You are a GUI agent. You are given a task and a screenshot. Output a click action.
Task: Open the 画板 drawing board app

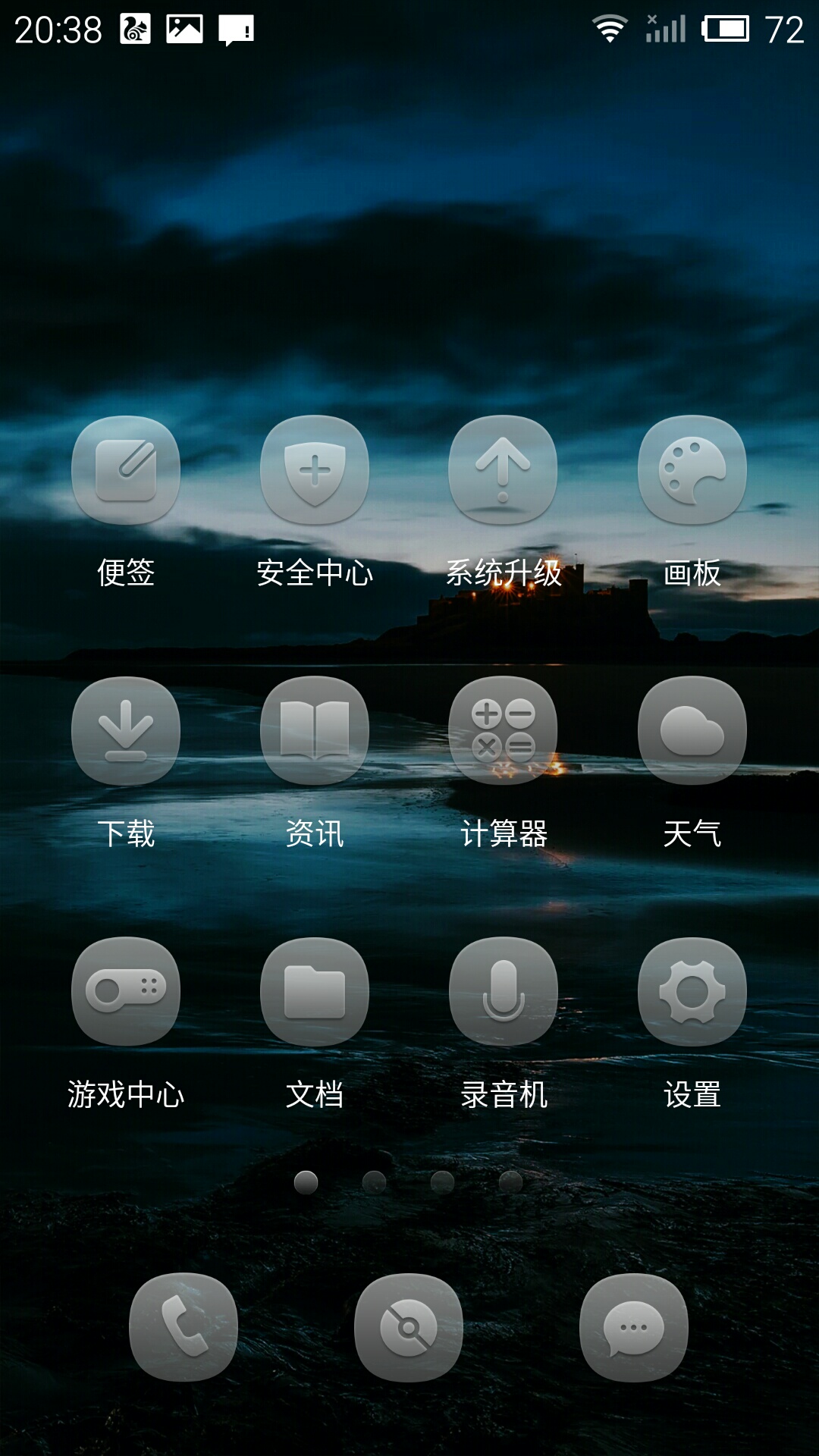click(x=692, y=470)
